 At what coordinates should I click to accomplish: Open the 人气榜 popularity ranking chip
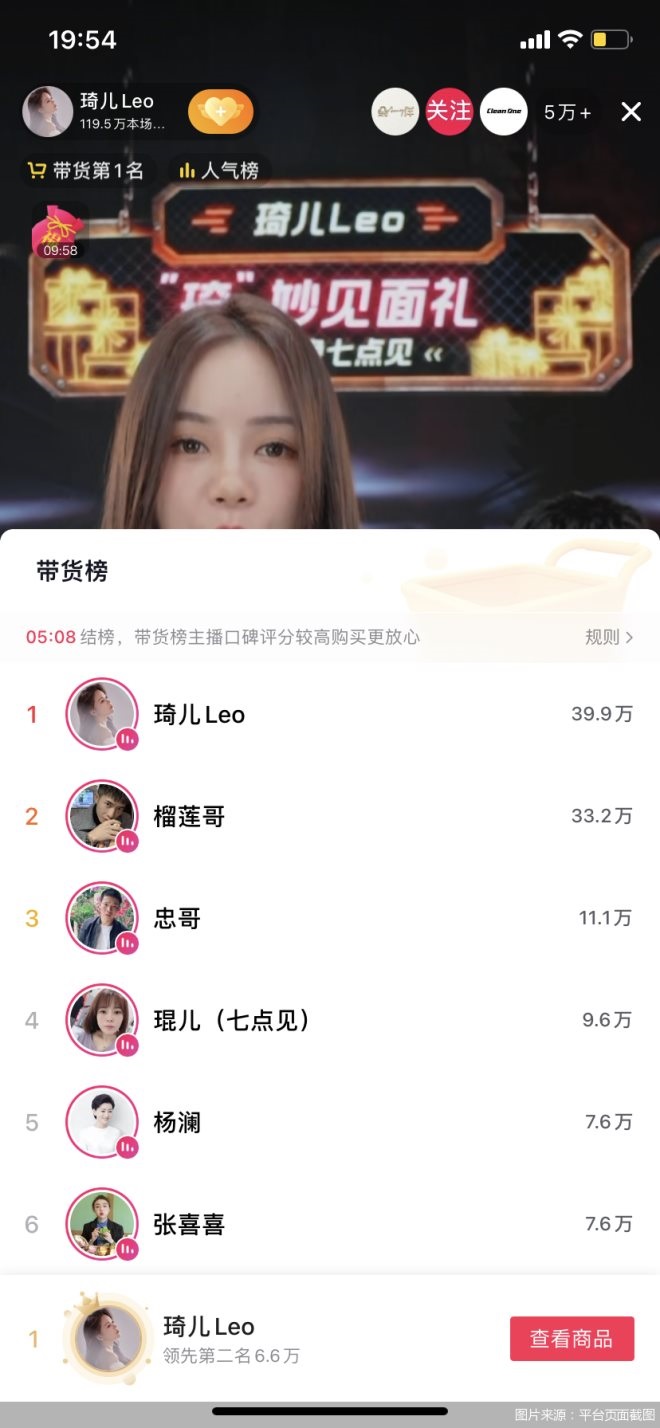tap(219, 171)
